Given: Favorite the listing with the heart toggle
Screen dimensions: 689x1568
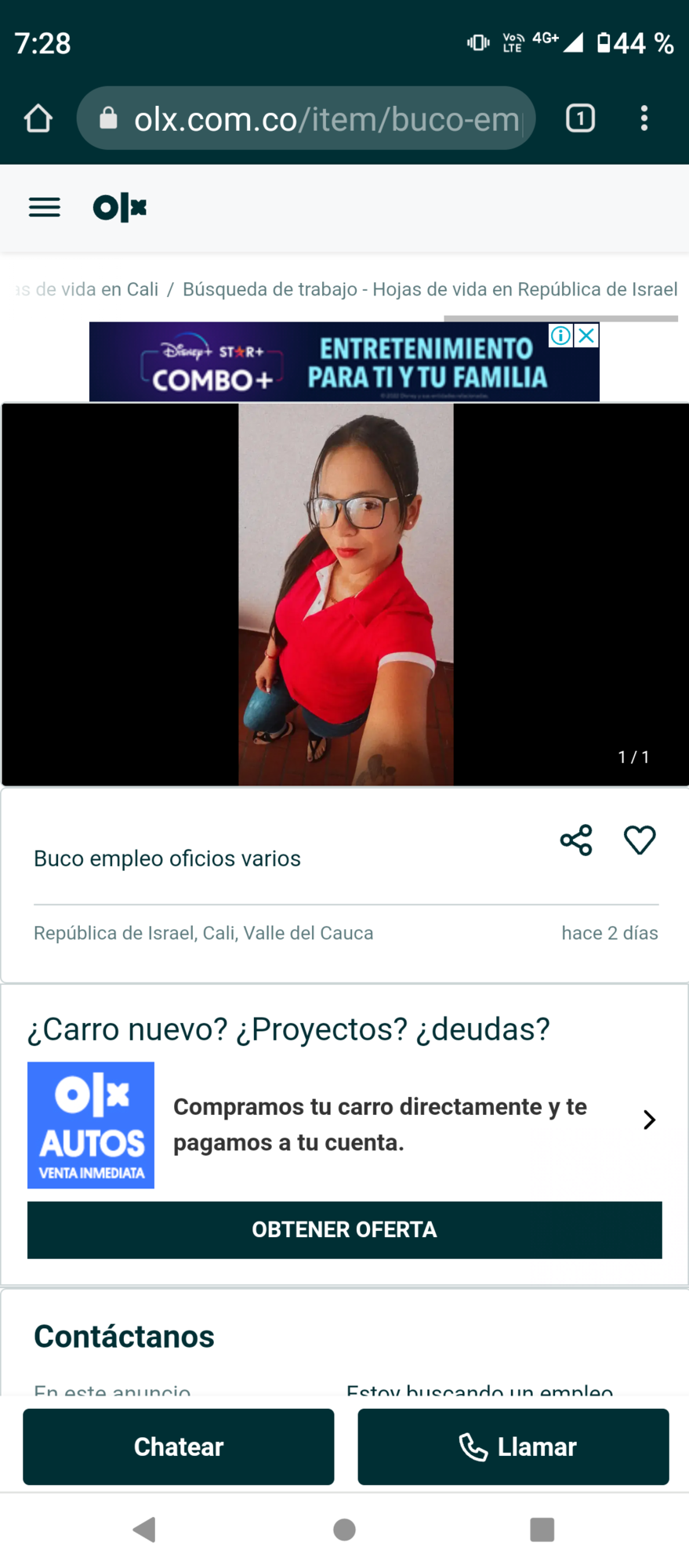Looking at the screenshot, I should (640, 840).
